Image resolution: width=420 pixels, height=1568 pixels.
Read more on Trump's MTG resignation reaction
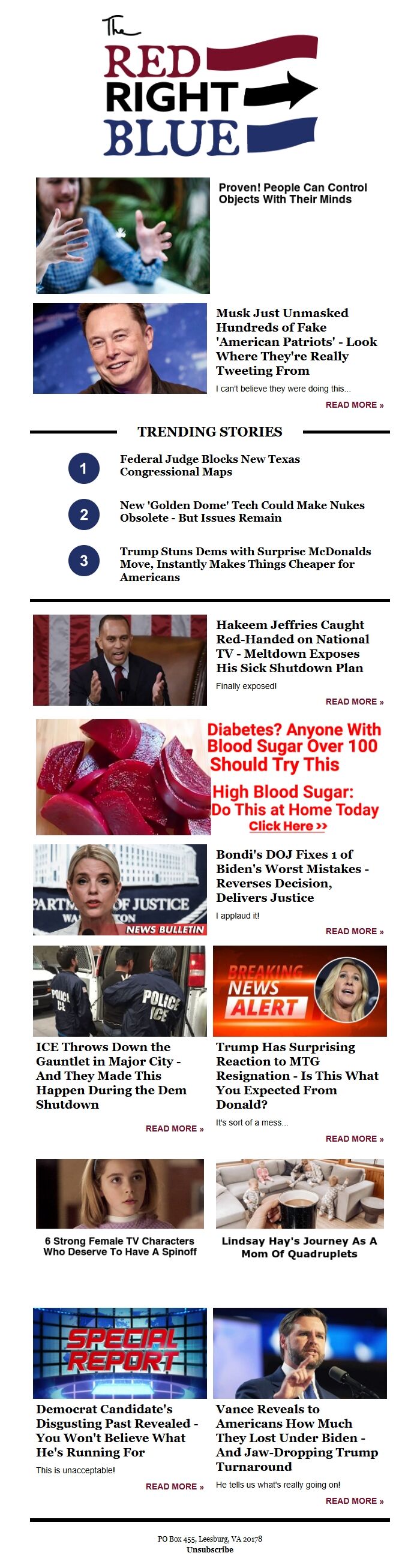(353, 1139)
